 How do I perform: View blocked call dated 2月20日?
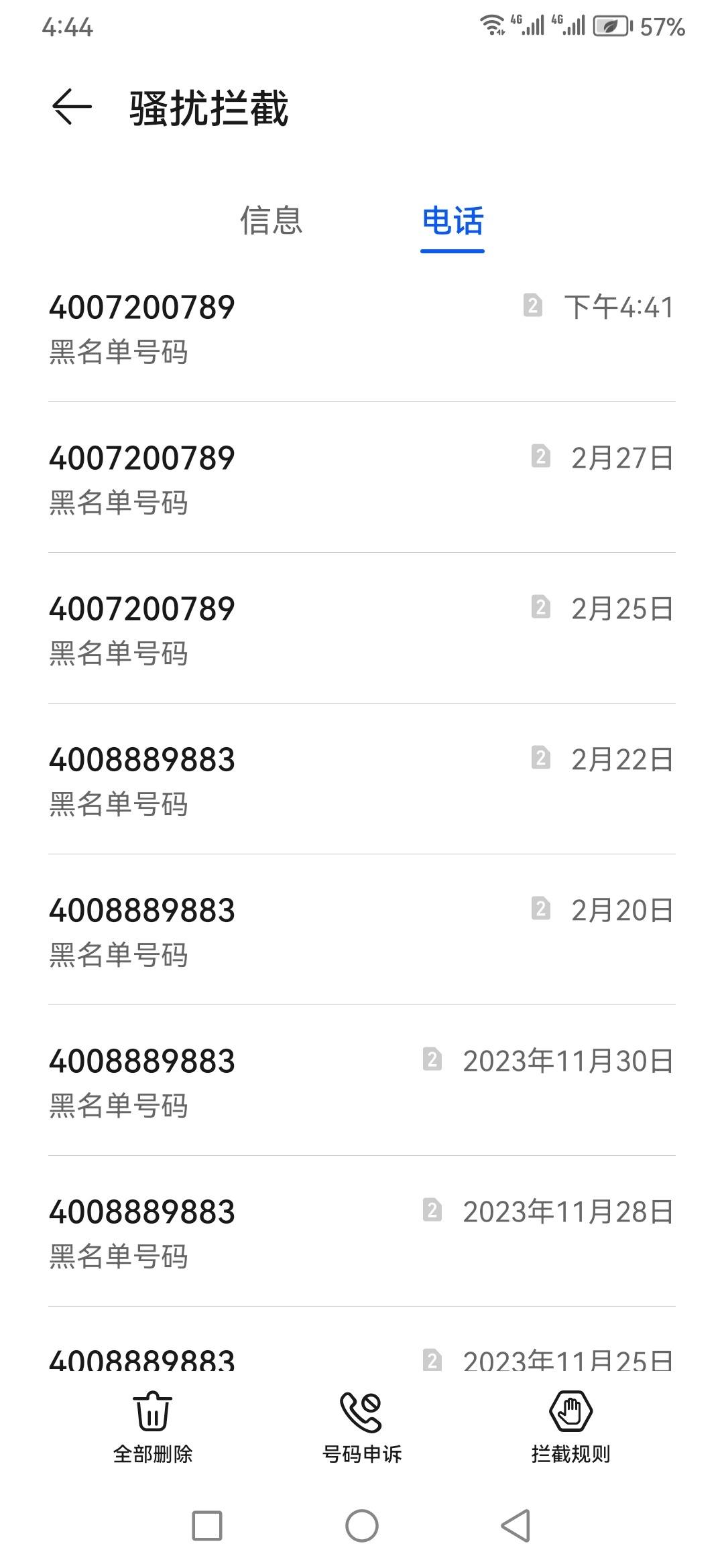362,930
